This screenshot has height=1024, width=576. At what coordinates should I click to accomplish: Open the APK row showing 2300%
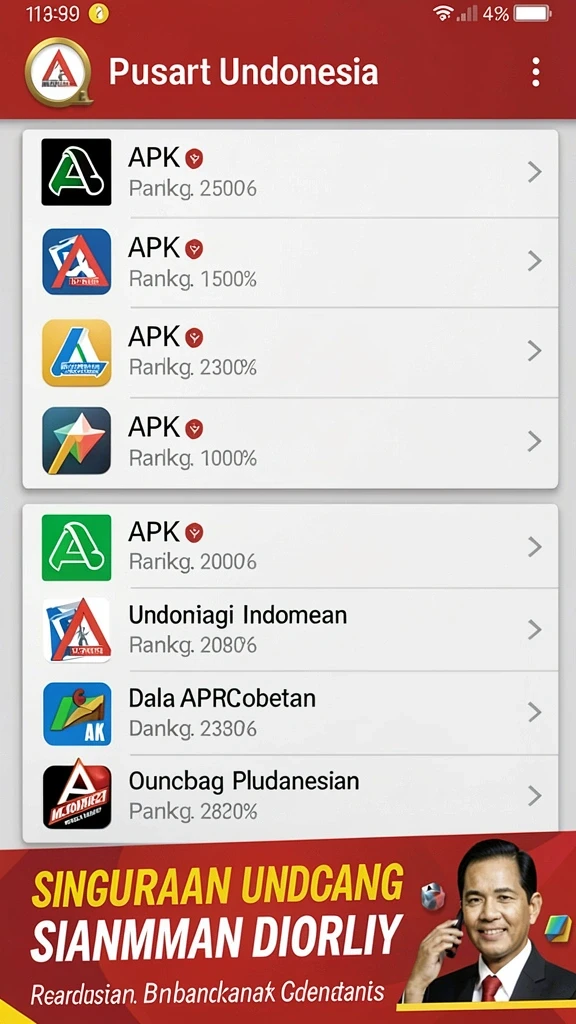[x=291, y=352]
